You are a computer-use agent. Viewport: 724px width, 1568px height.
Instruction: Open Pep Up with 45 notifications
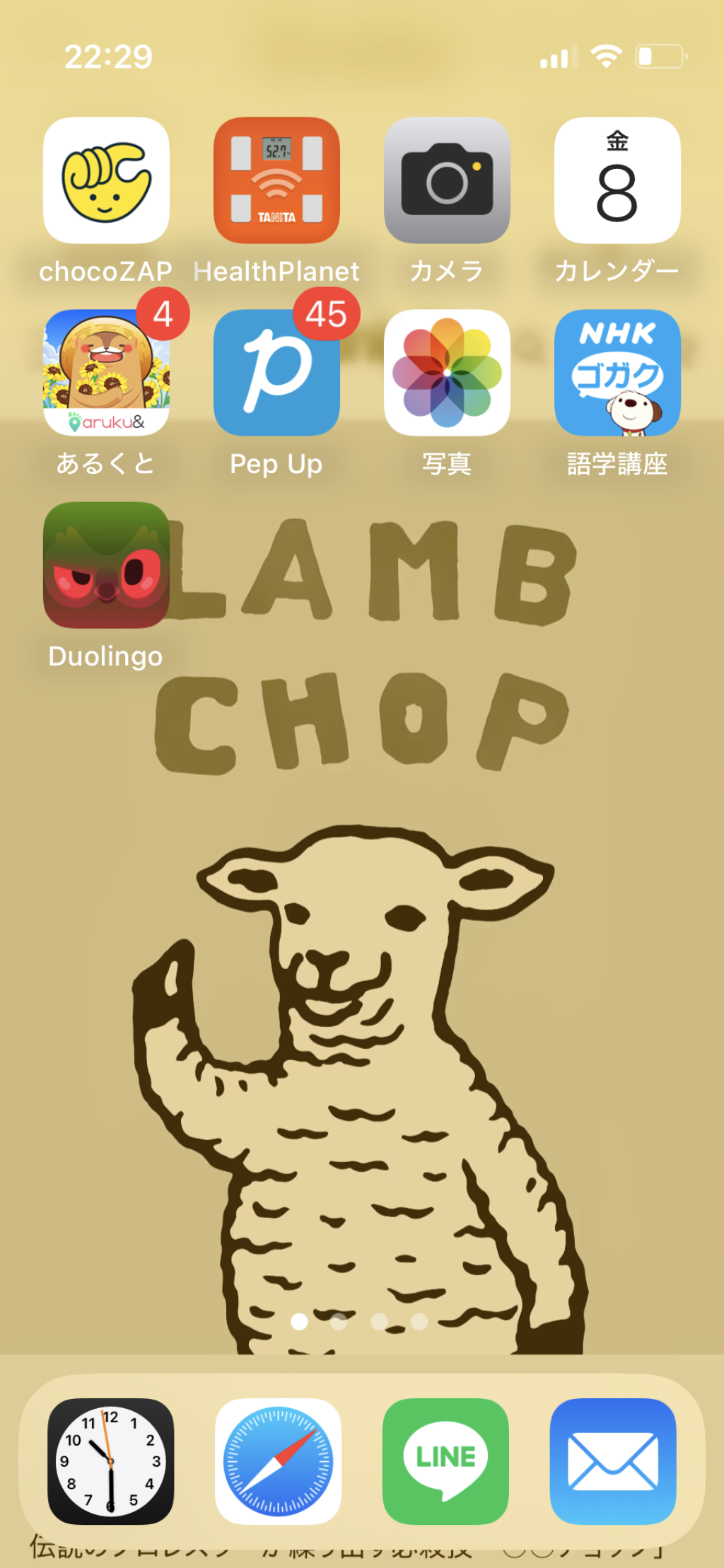[x=276, y=373]
